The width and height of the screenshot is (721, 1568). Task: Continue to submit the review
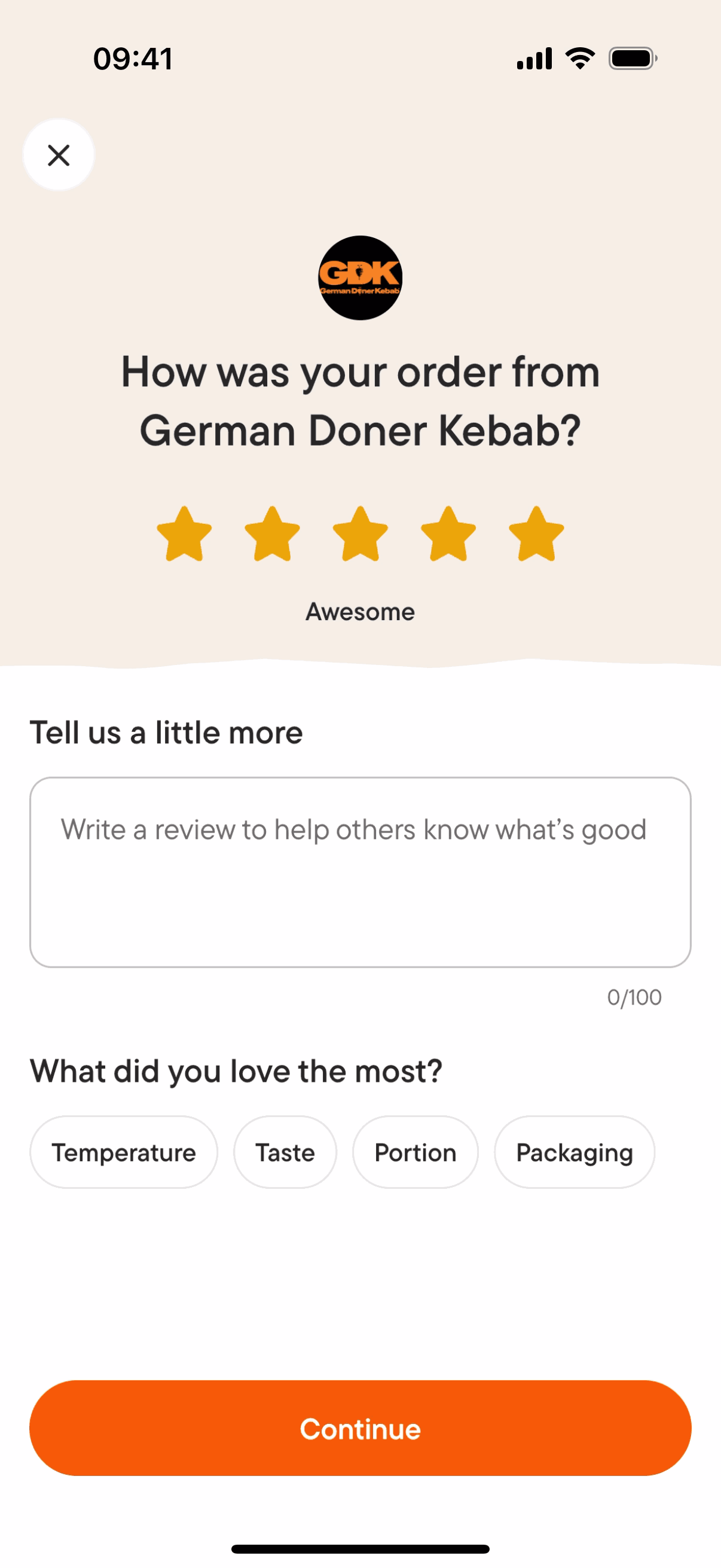(x=360, y=1428)
